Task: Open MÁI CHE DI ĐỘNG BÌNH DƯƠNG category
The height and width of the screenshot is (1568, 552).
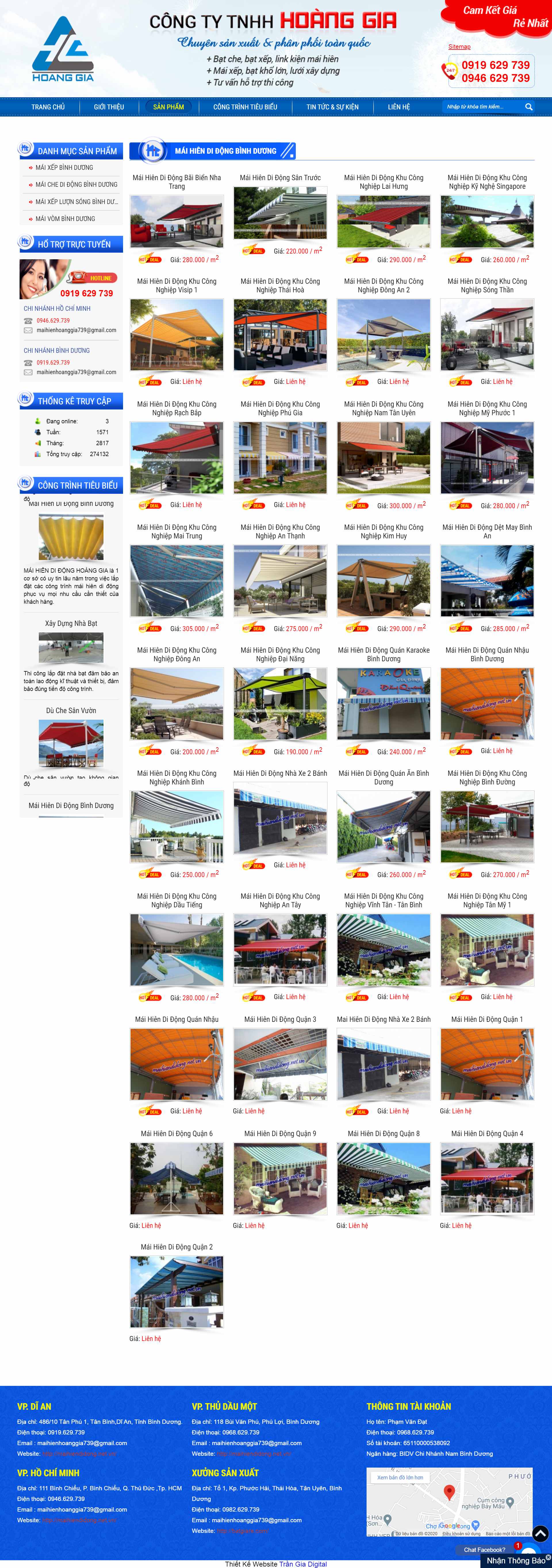Action: (x=76, y=184)
